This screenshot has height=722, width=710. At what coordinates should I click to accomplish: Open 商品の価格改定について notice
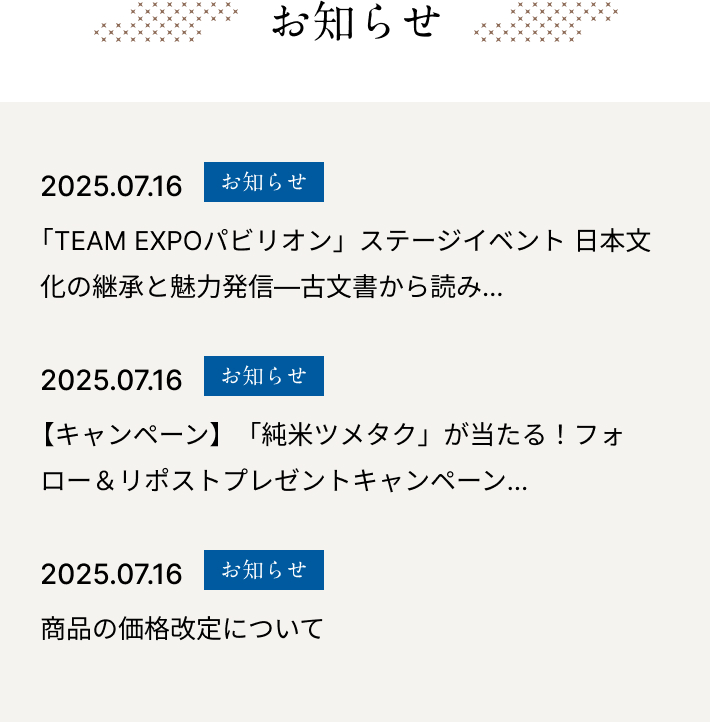(183, 629)
